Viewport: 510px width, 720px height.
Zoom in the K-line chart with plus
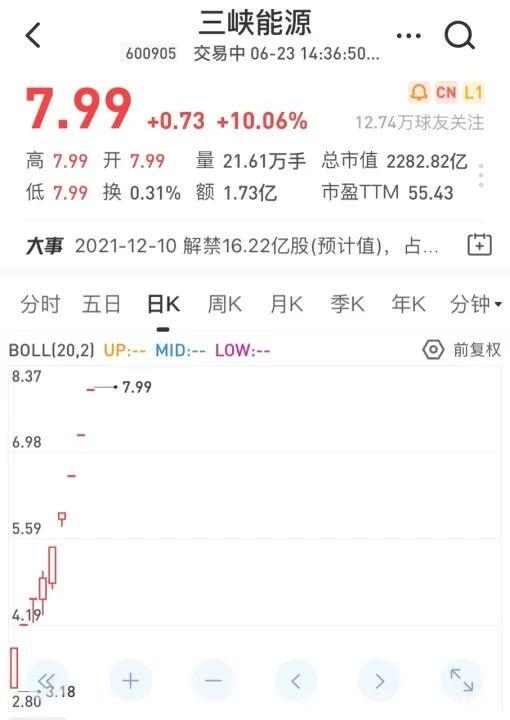click(130, 681)
